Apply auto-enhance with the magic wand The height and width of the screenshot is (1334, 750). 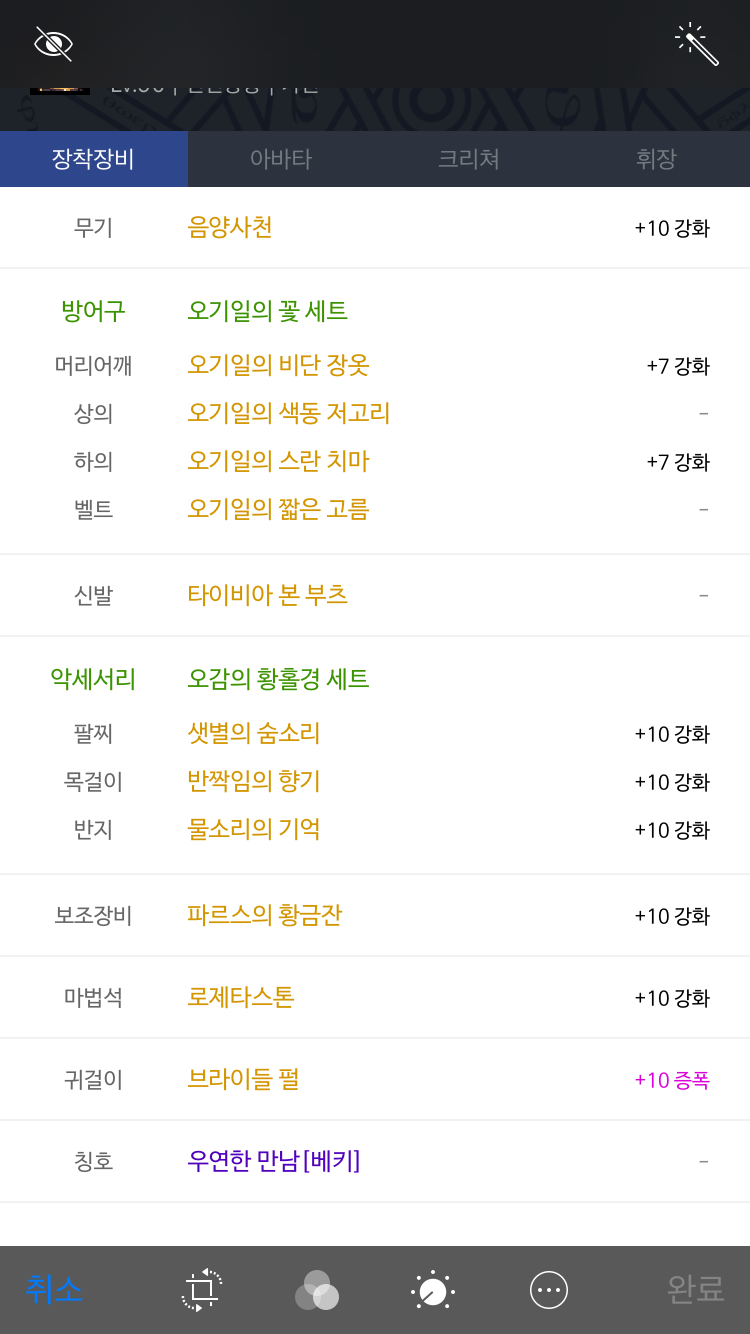point(697,44)
